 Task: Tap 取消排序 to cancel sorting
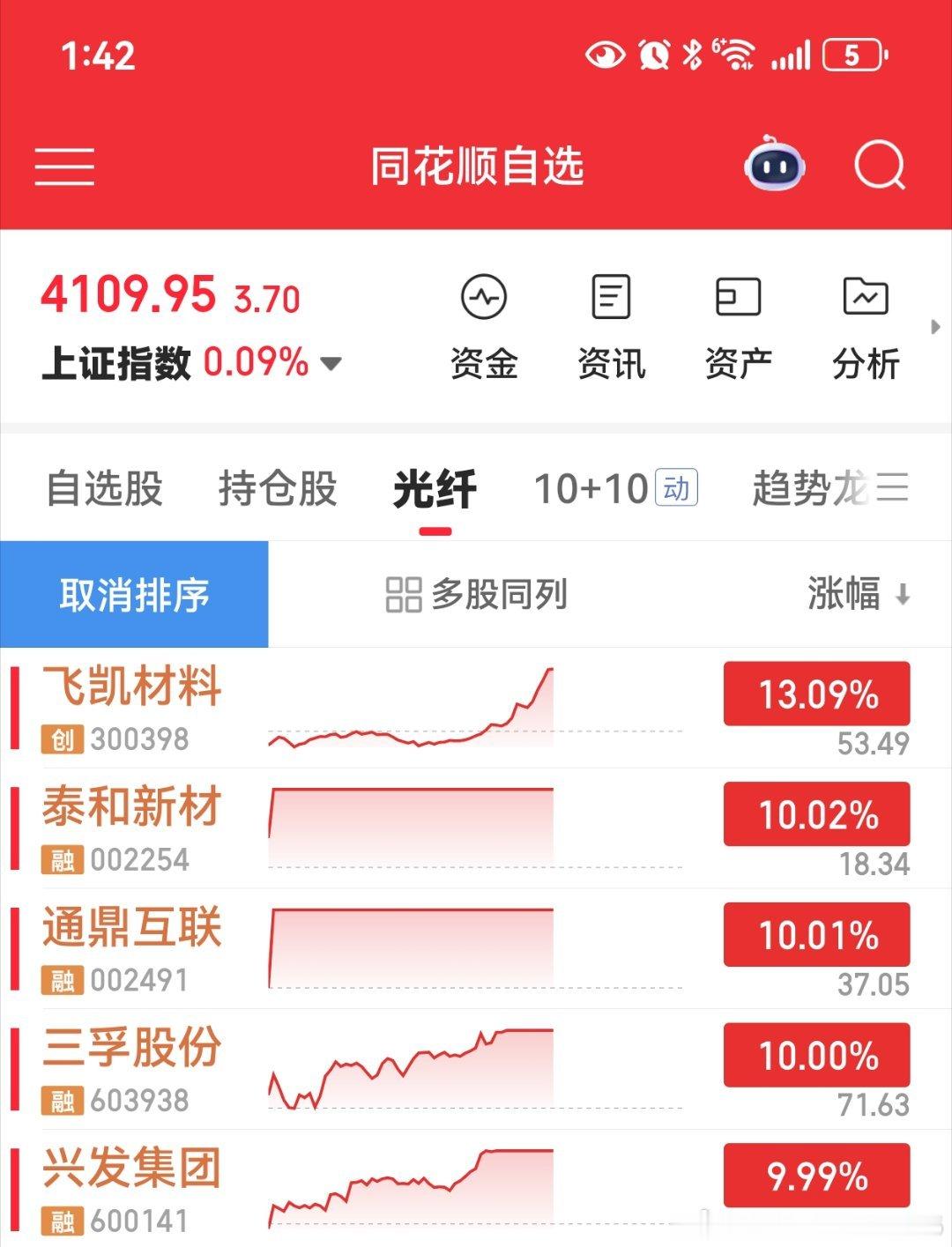(134, 595)
